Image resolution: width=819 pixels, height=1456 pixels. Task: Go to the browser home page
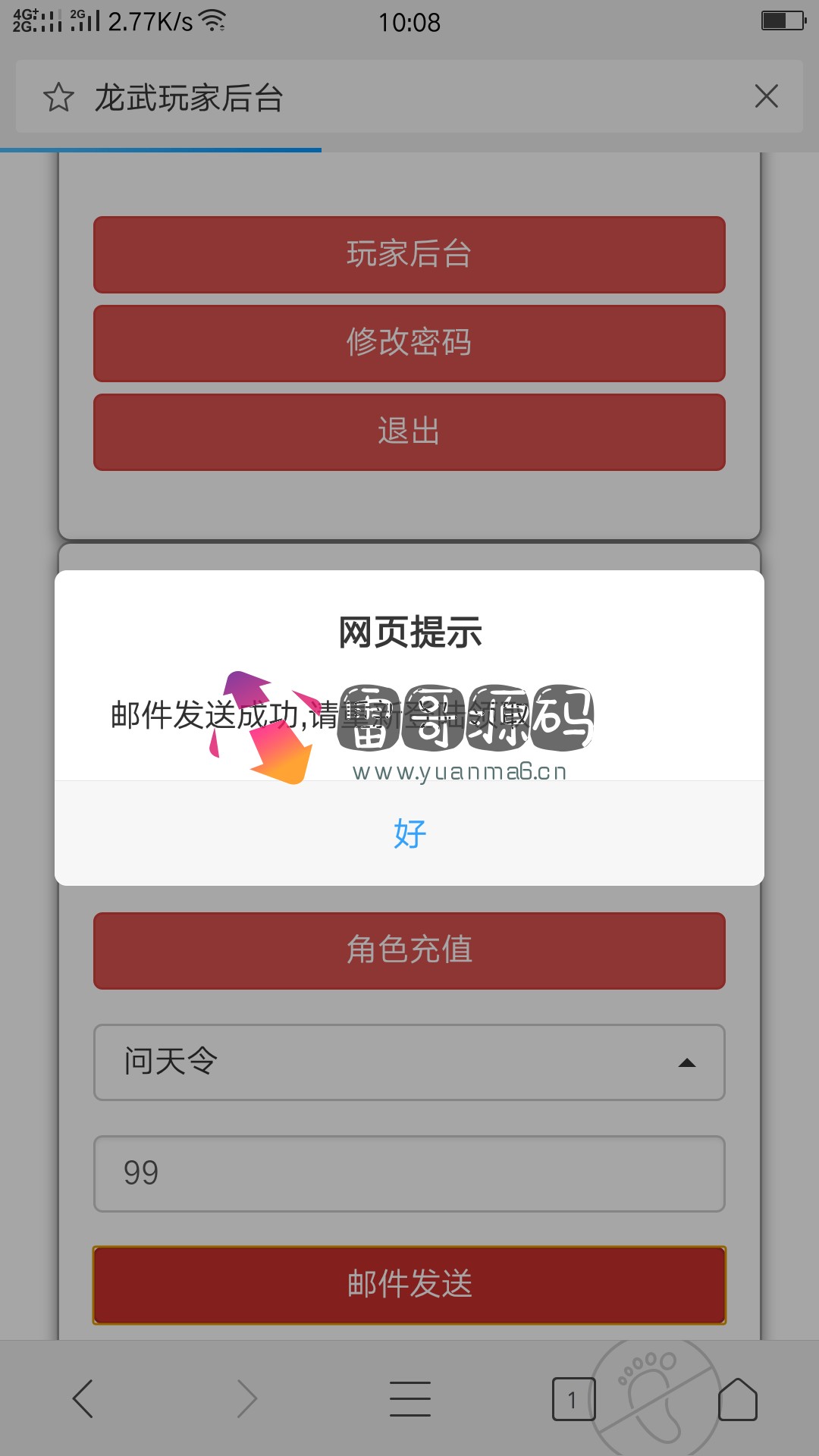click(738, 1399)
